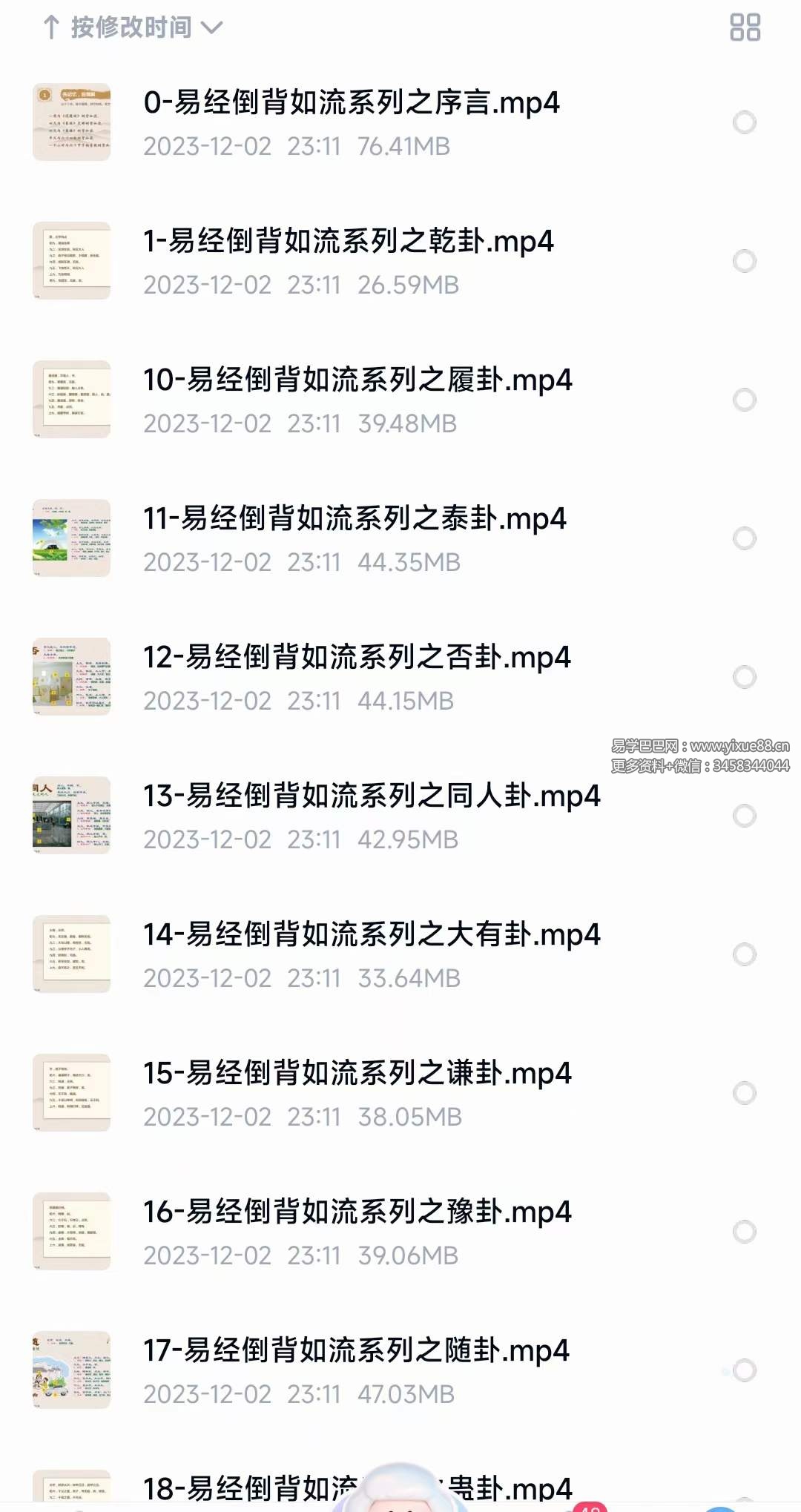
Task: Open 0-易经倒背如流系列之序言.mp4
Action: [352, 104]
